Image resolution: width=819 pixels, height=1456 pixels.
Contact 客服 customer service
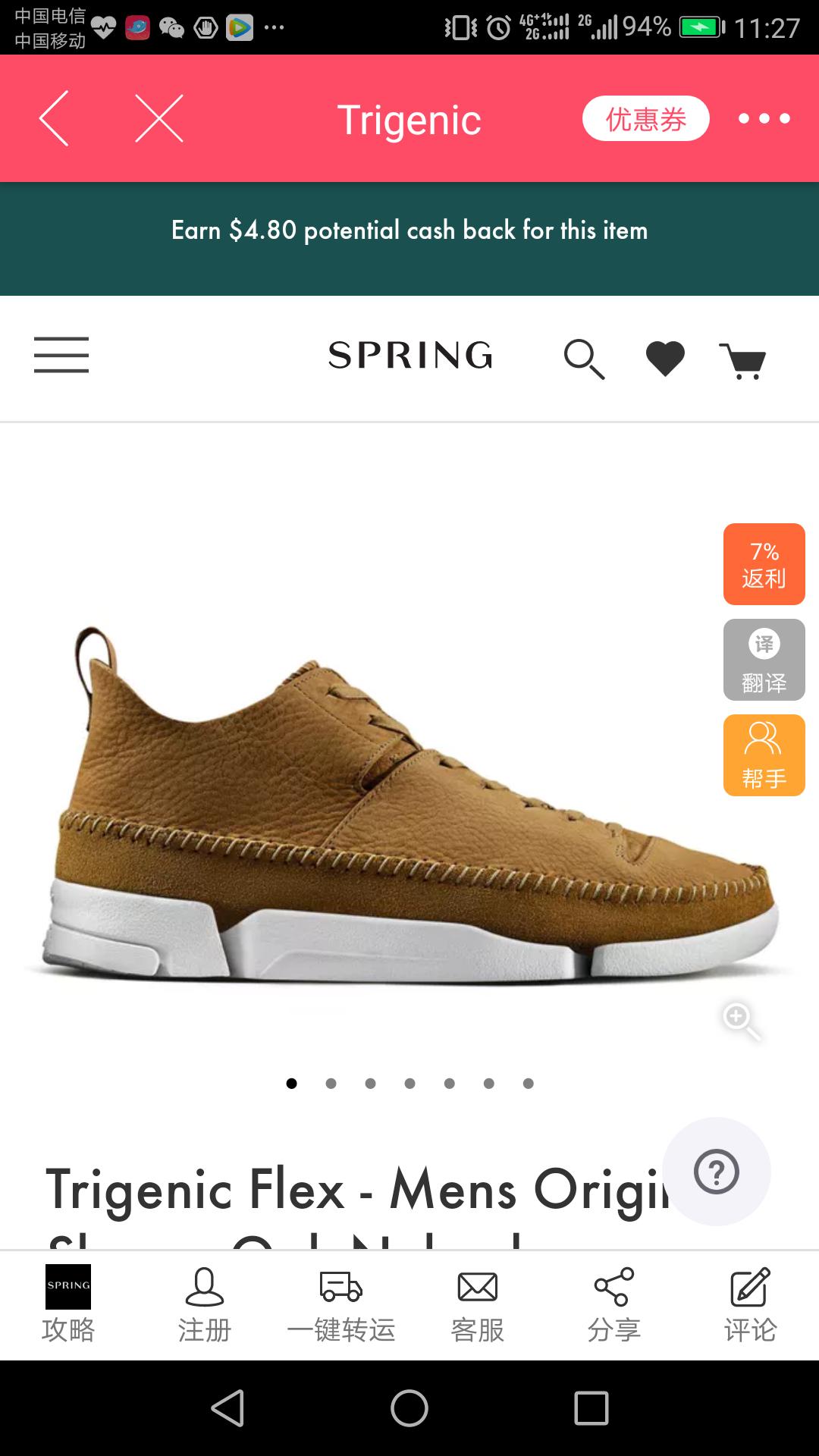[x=477, y=1304]
